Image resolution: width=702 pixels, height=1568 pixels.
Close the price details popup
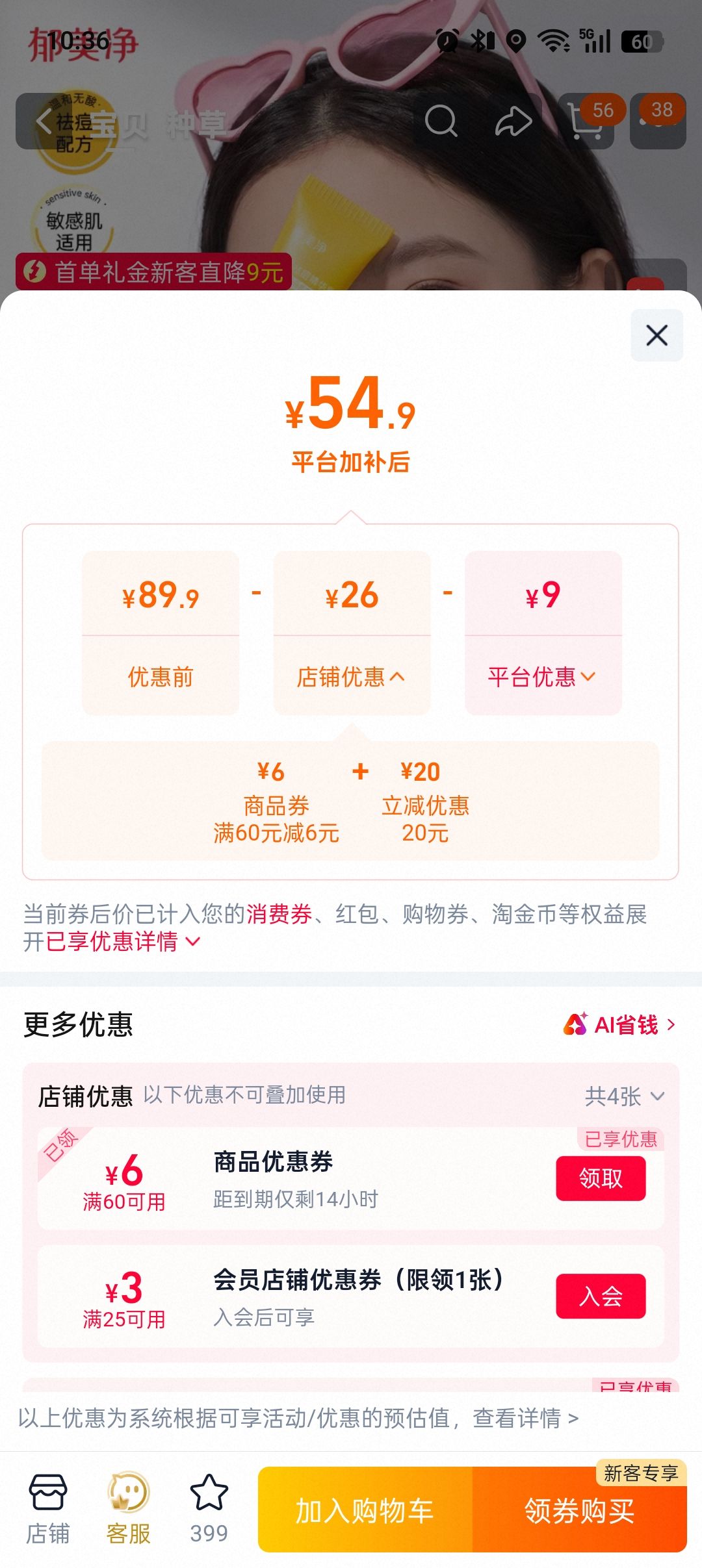[x=656, y=335]
